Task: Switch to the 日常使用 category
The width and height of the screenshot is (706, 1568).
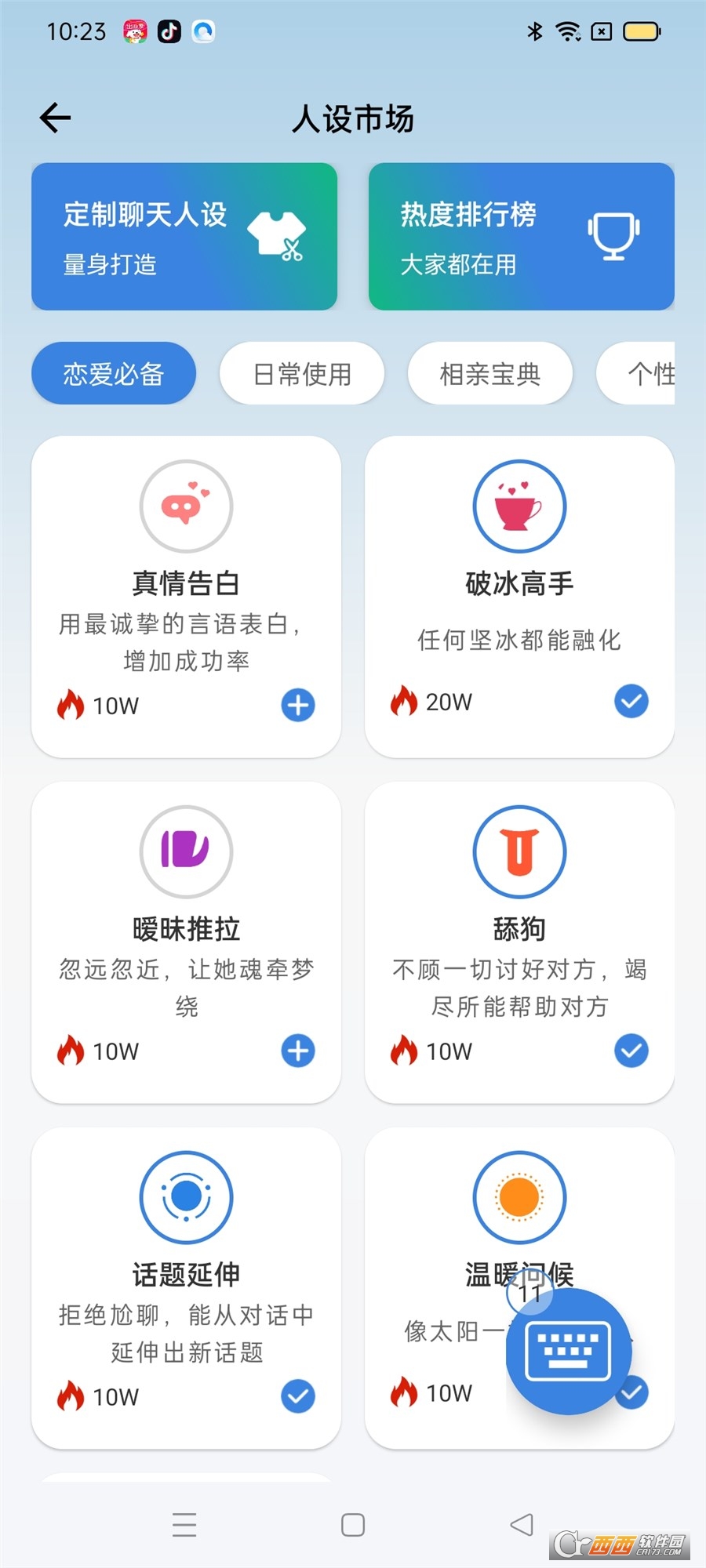Action: tap(302, 373)
